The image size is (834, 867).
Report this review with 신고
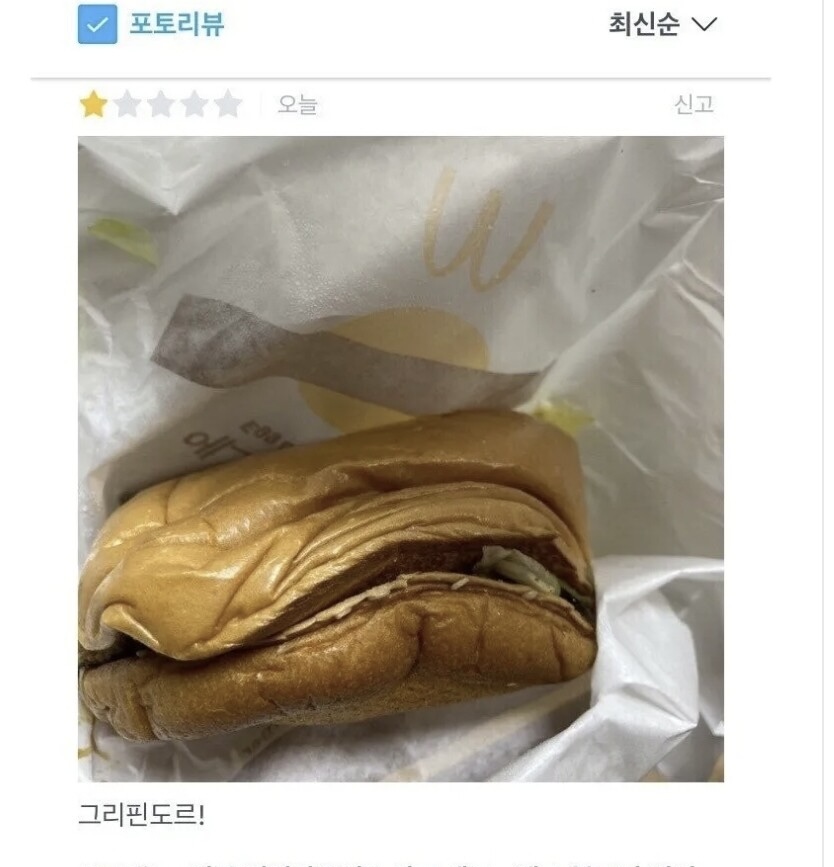pos(693,104)
